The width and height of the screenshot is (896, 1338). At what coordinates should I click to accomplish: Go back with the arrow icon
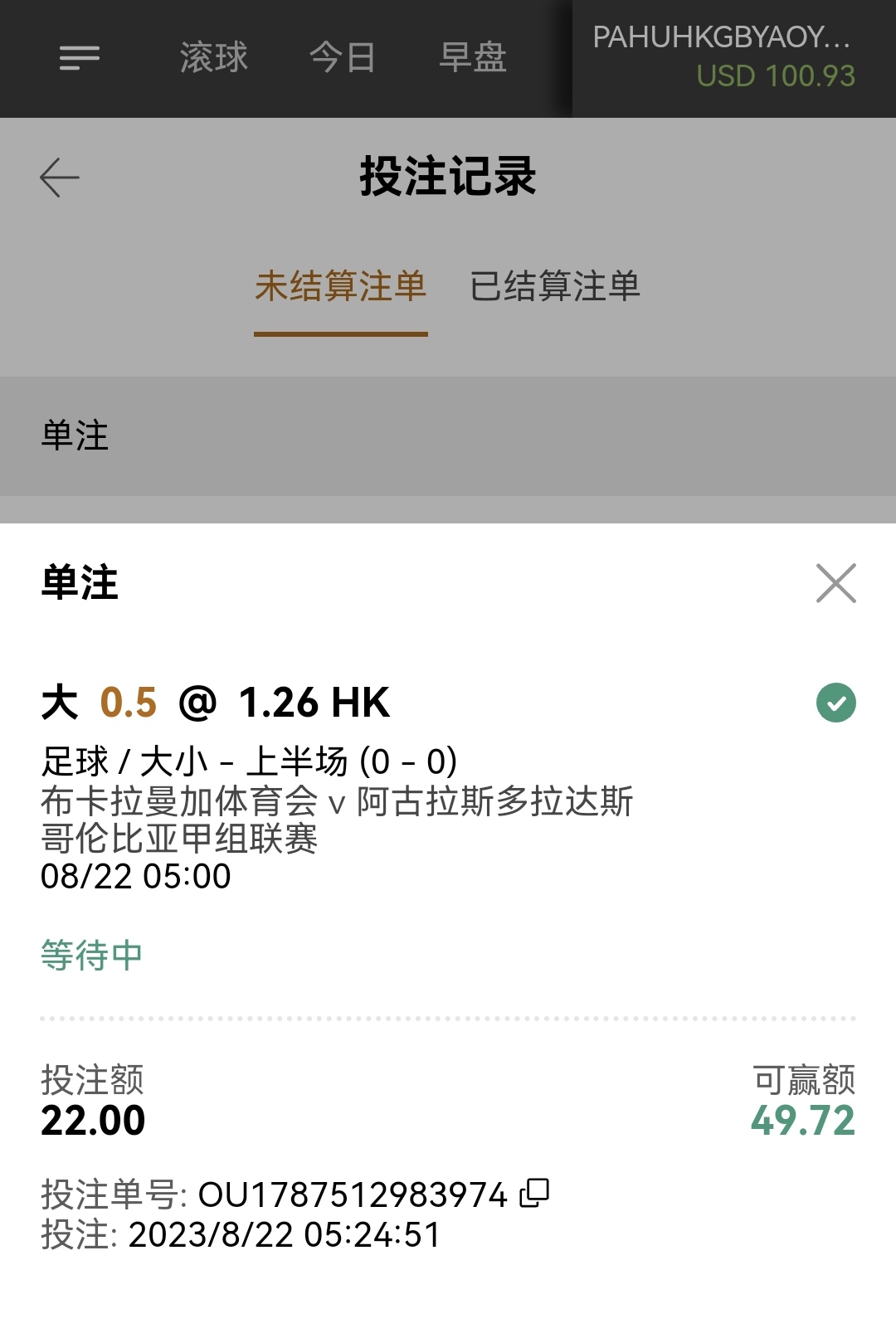(60, 178)
